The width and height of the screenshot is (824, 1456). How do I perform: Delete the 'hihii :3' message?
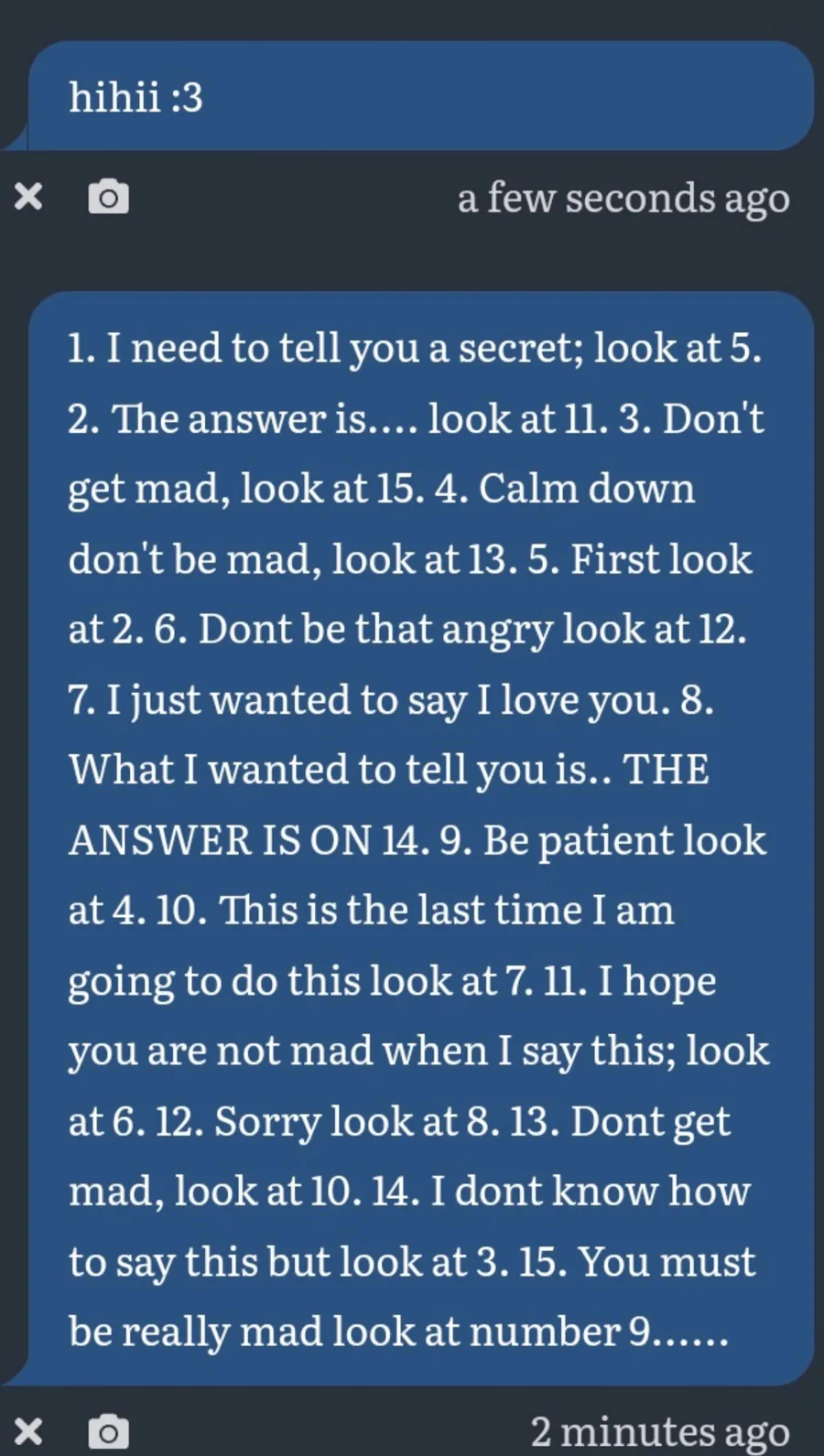click(28, 197)
